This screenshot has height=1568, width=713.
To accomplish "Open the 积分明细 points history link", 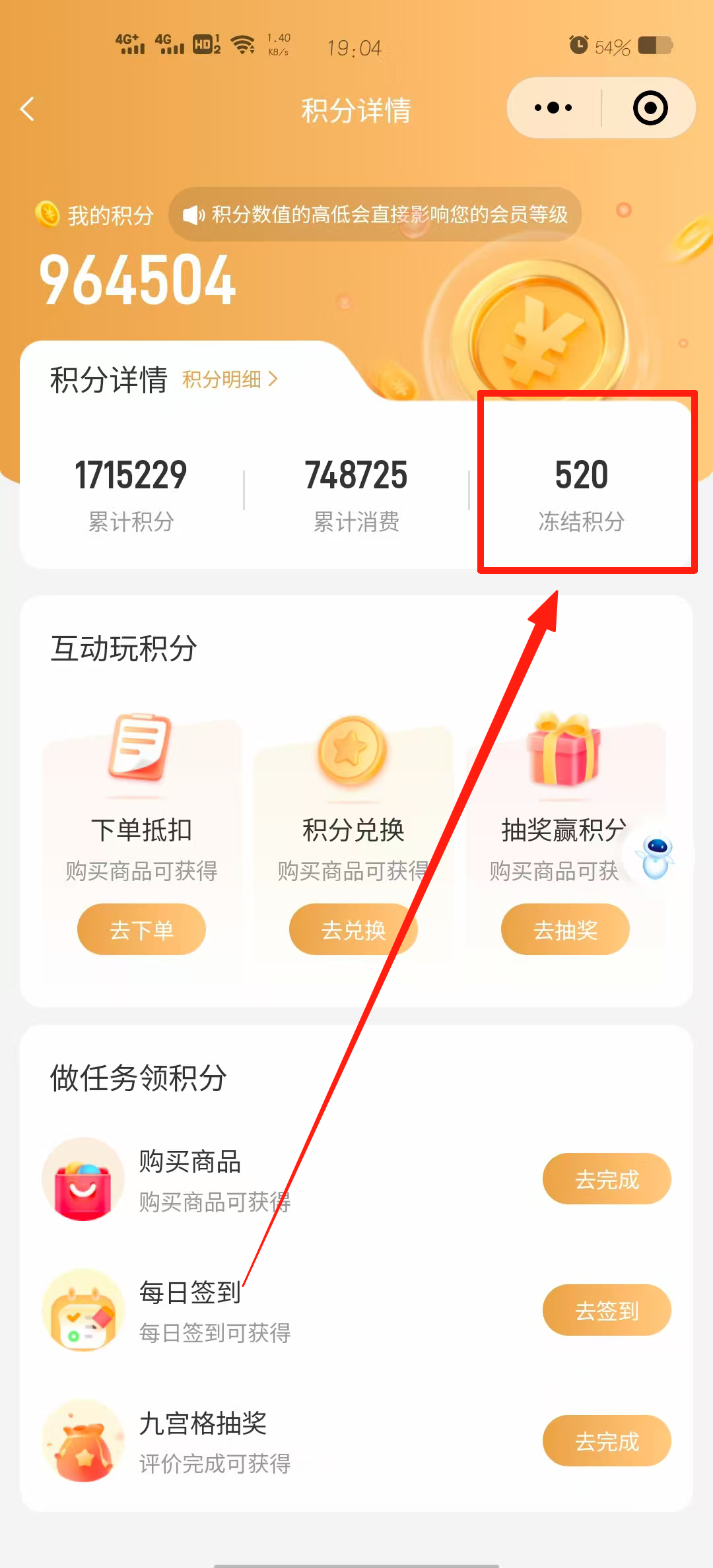I will (x=229, y=379).
